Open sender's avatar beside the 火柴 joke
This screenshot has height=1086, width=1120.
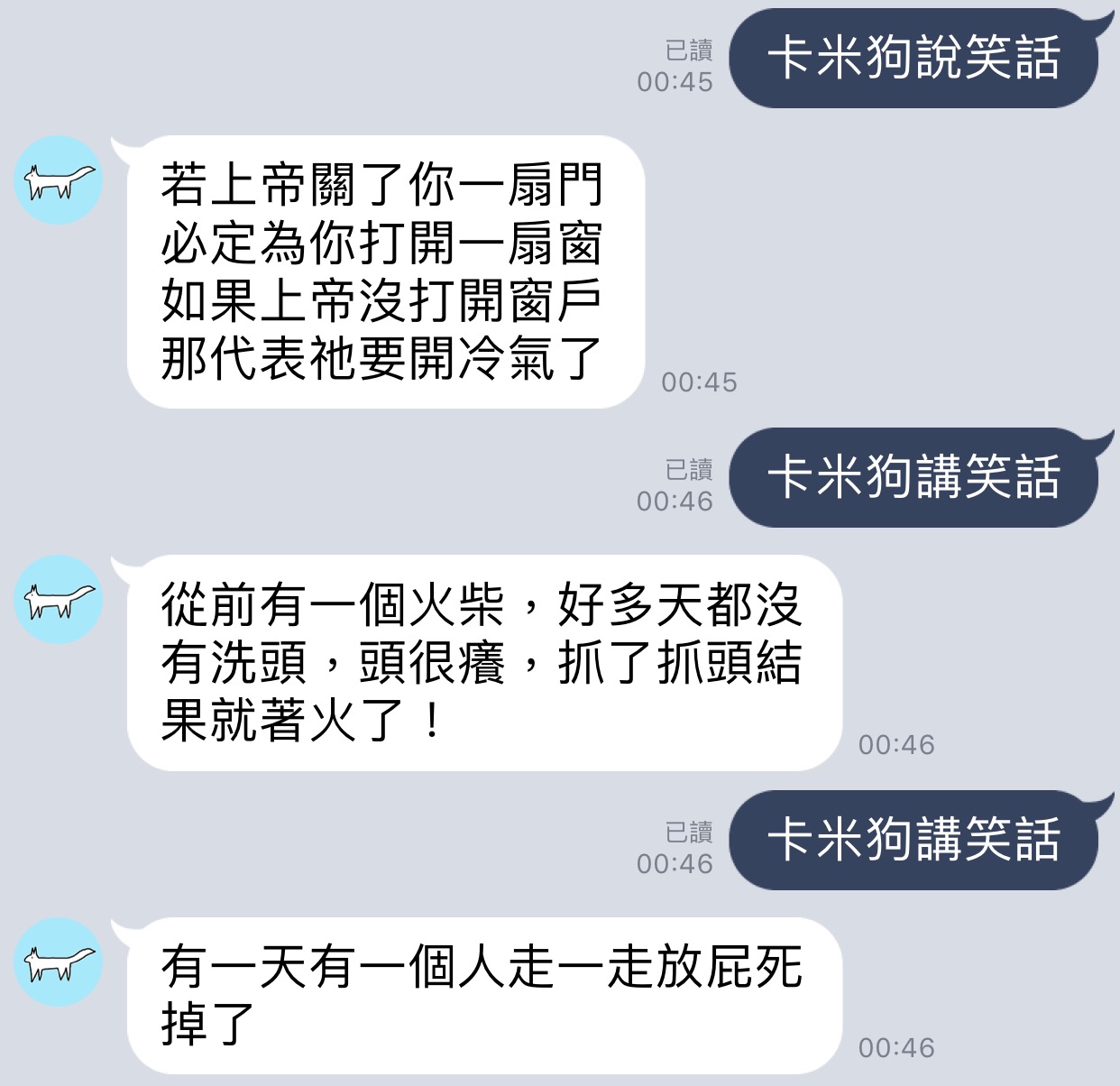pyautogui.click(x=60, y=600)
